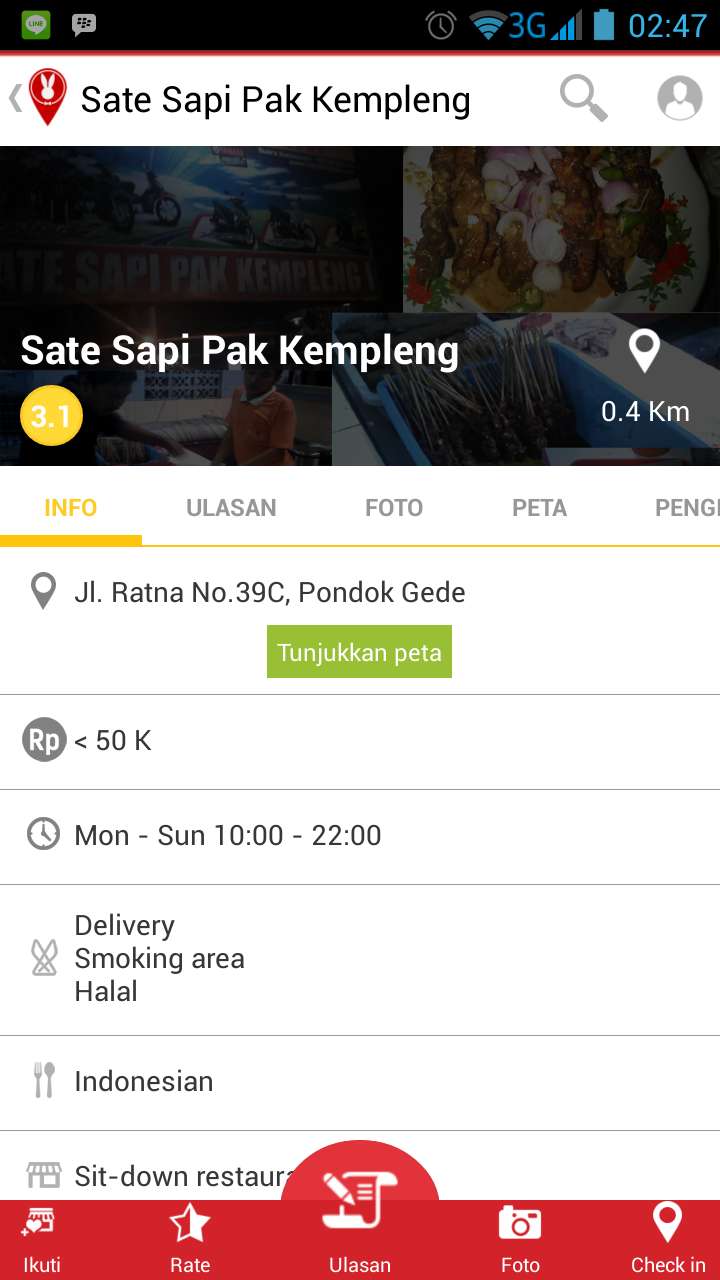
Task: Switch to the ULASAN tab
Action: click(x=231, y=507)
